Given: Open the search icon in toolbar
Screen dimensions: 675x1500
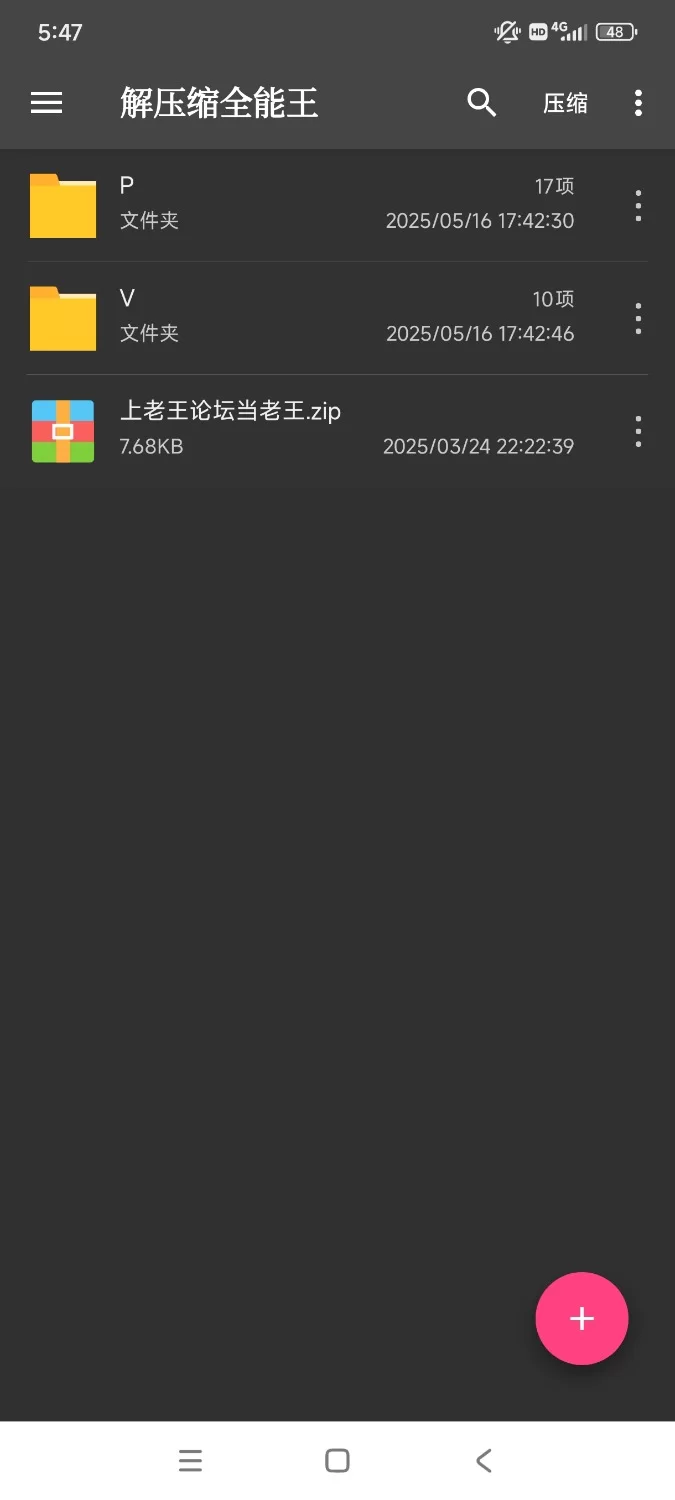Looking at the screenshot, I should point(482,103).
